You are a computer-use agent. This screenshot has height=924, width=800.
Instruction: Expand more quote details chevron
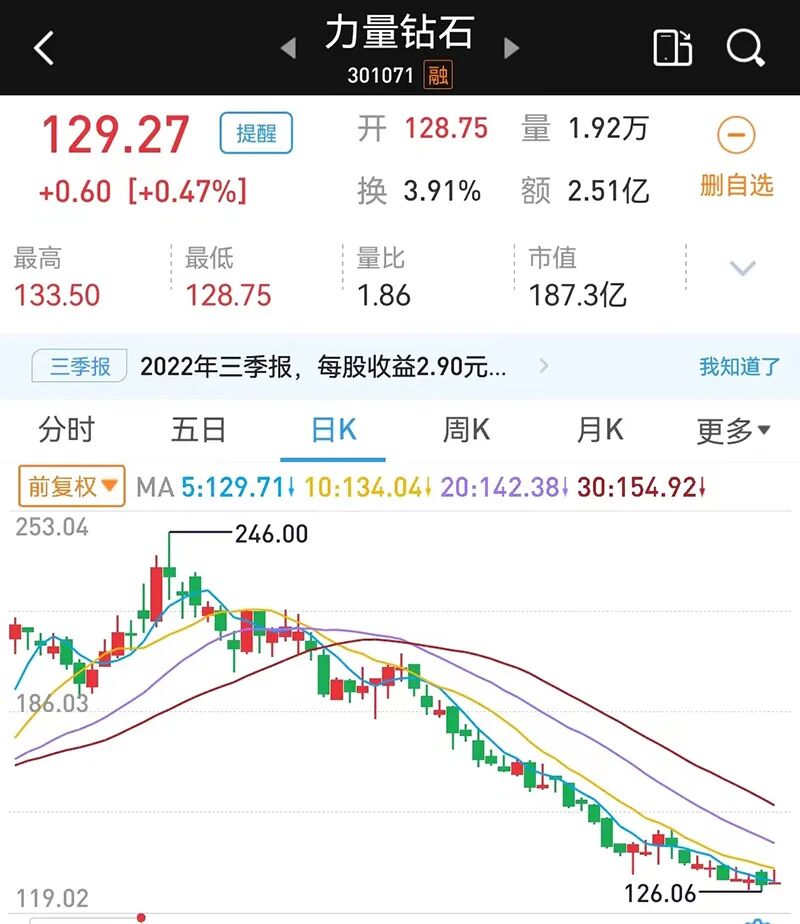coord(741,268)
